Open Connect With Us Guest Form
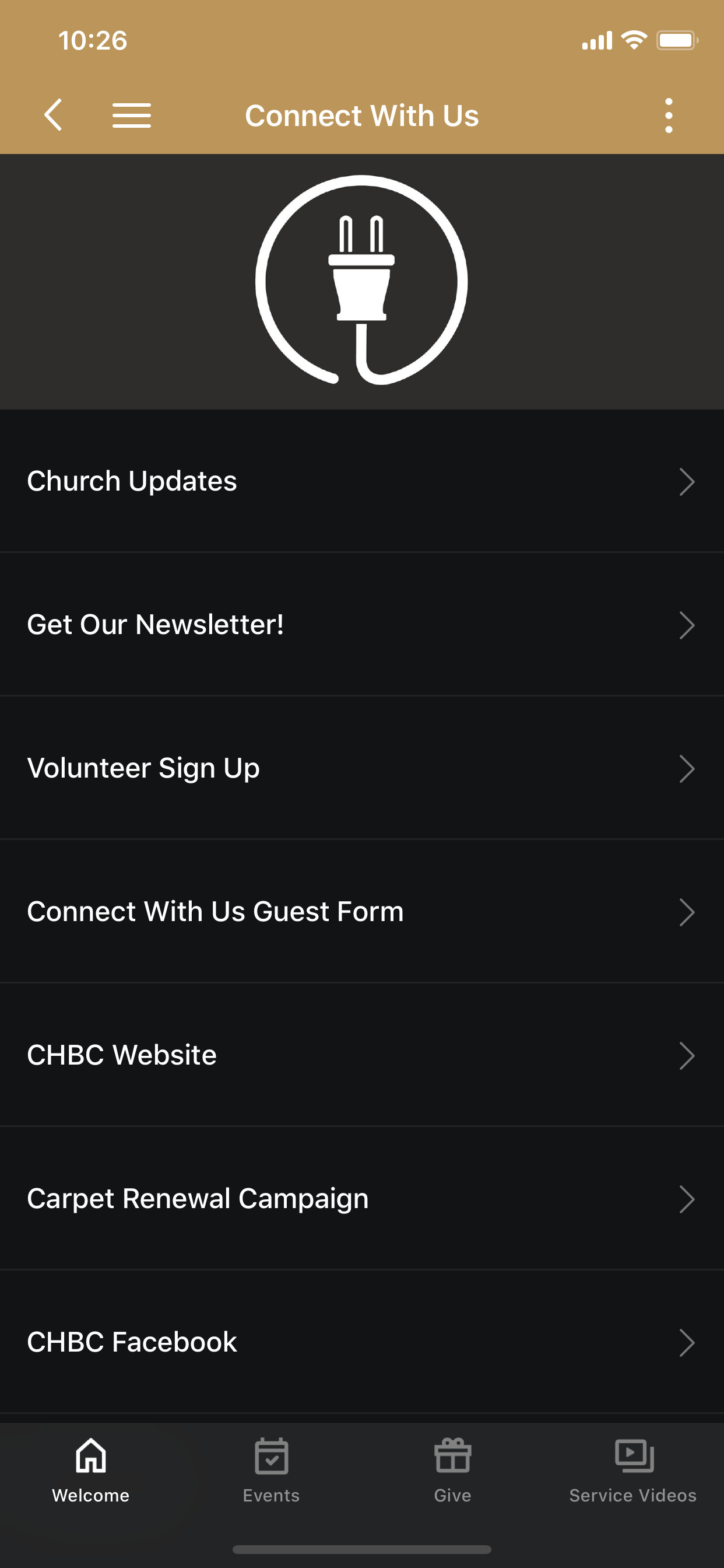The image size is (724, 1568). 362,912
